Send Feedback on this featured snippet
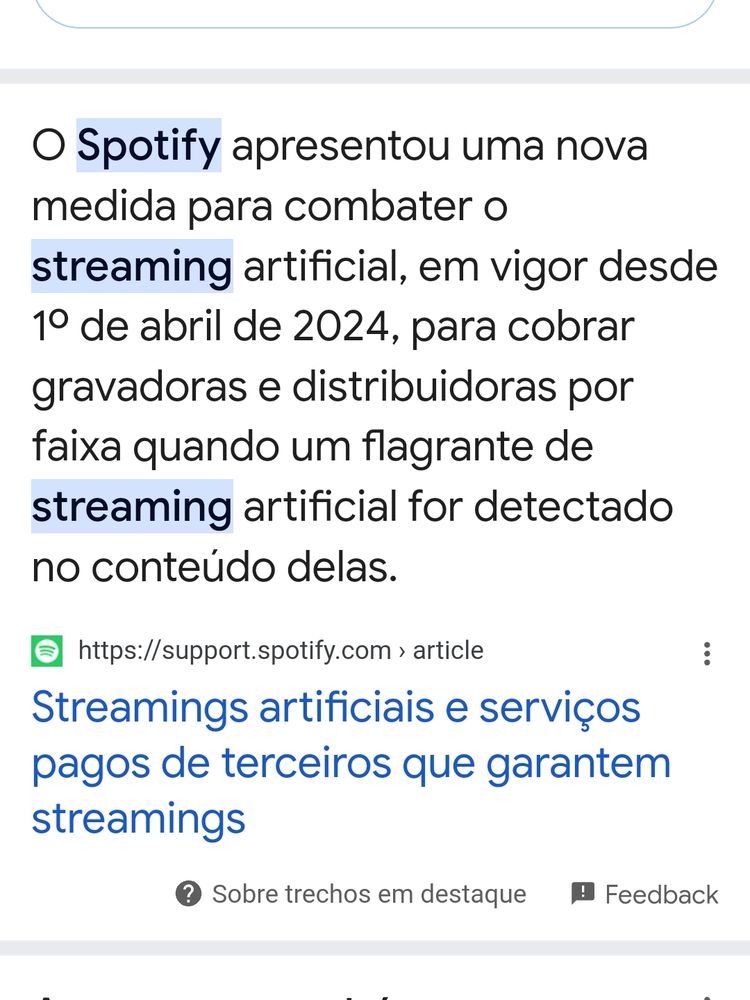Viewport: 750px width, 1000px height. (x=645, y=893)
